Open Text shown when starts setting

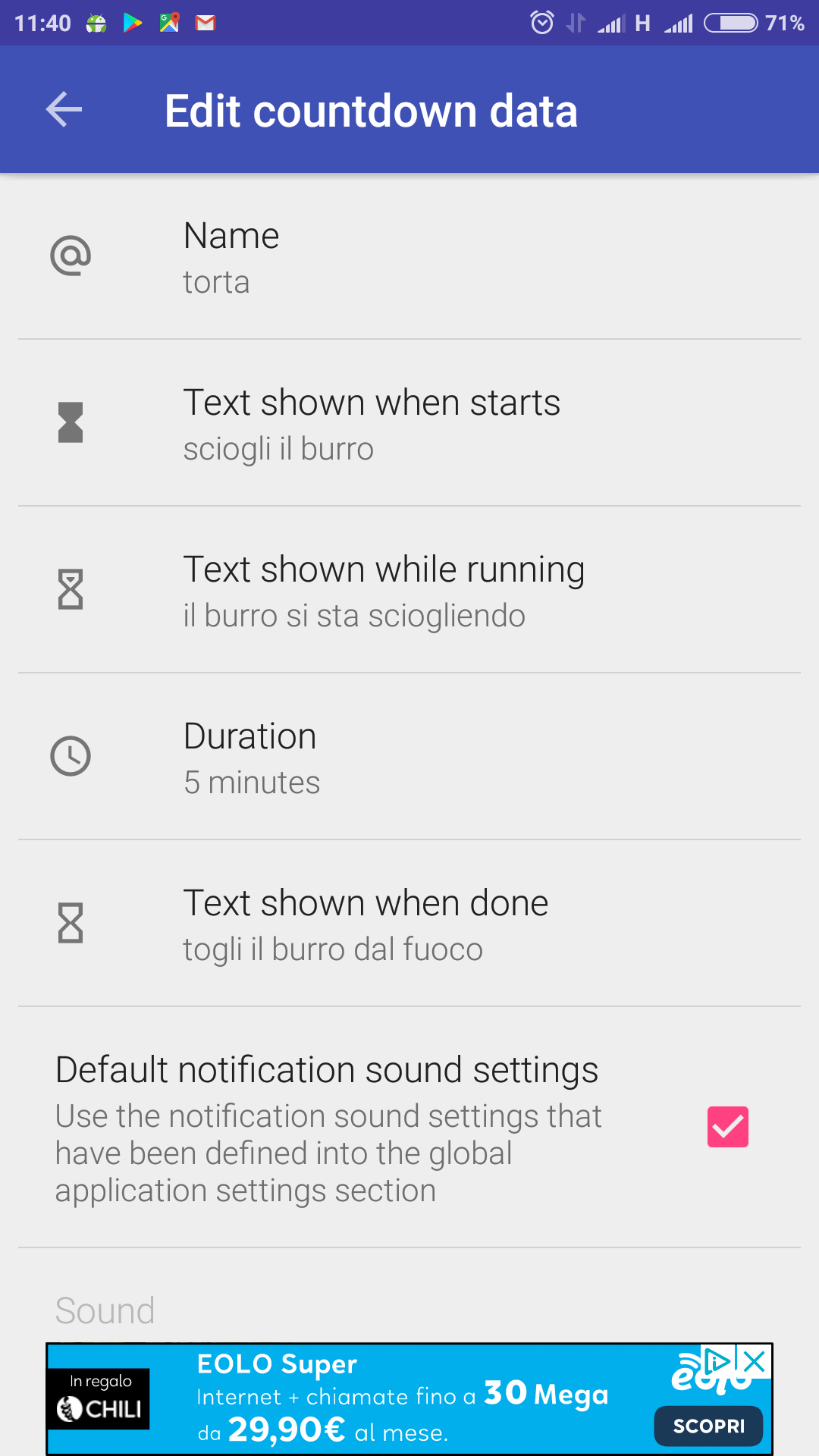(409, 423)
